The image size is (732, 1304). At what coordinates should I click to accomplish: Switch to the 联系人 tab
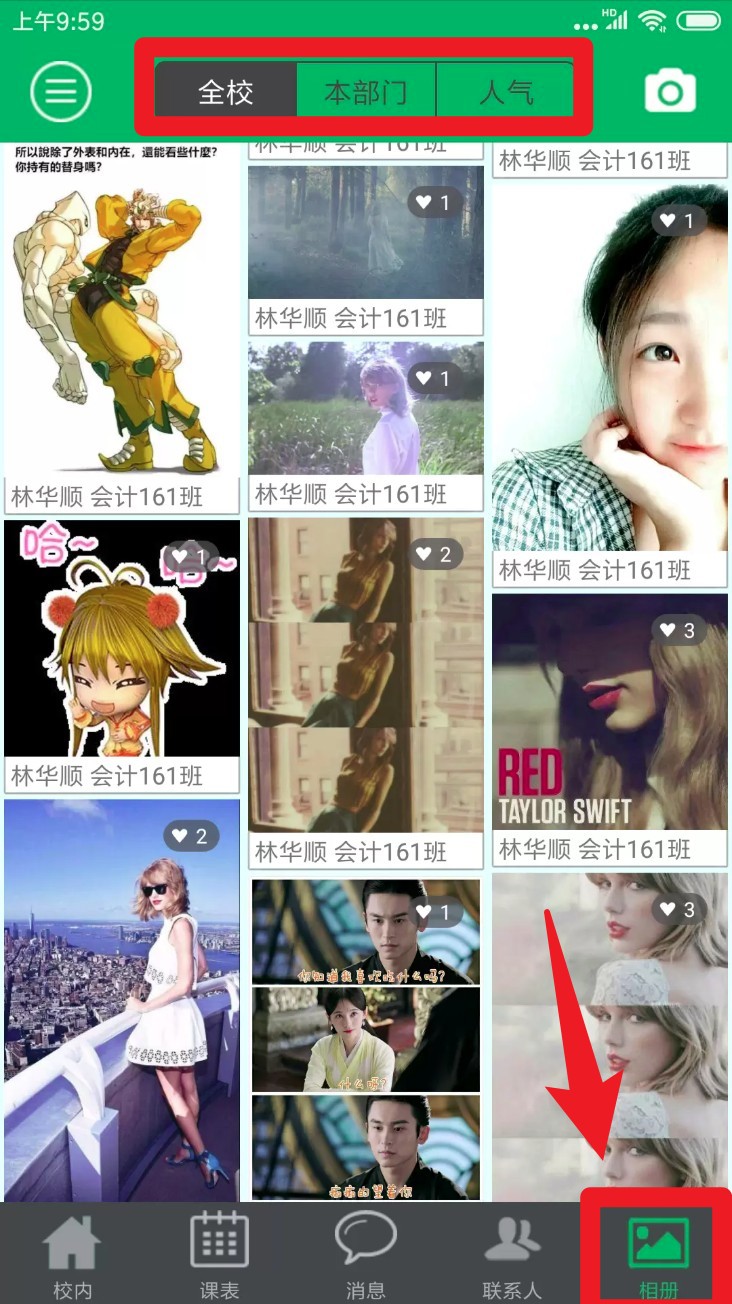pos(512,1254)
